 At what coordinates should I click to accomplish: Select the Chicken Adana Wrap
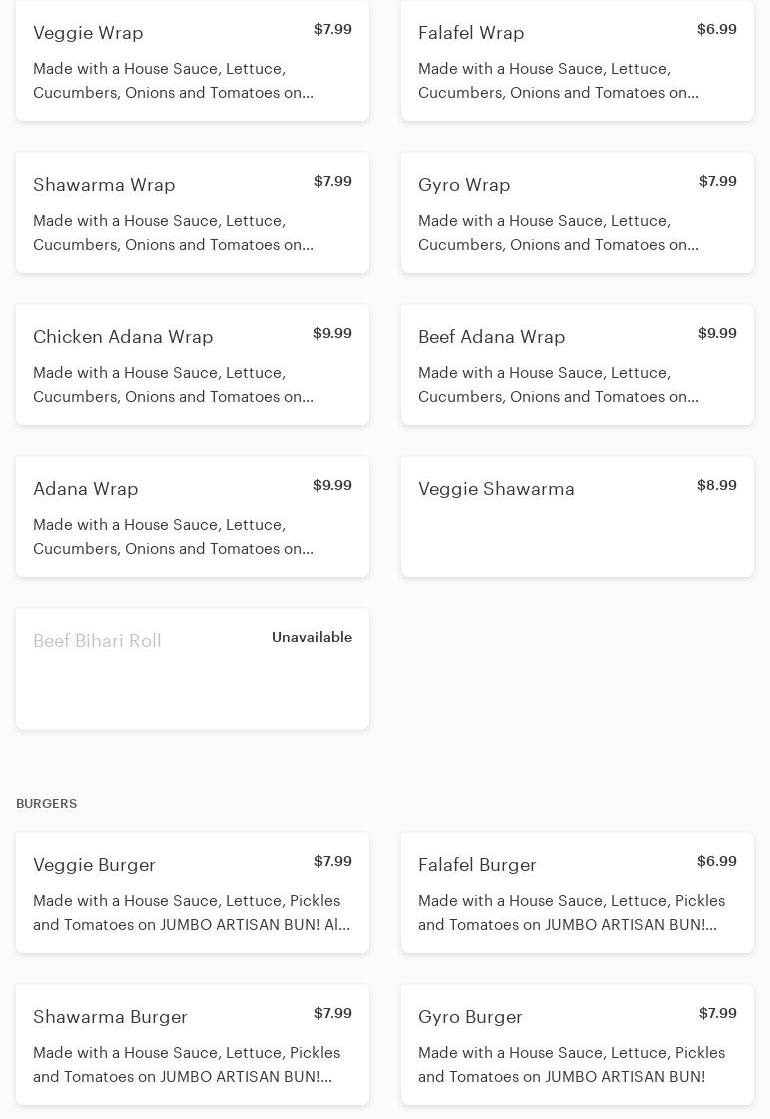(x=192, y=365)
